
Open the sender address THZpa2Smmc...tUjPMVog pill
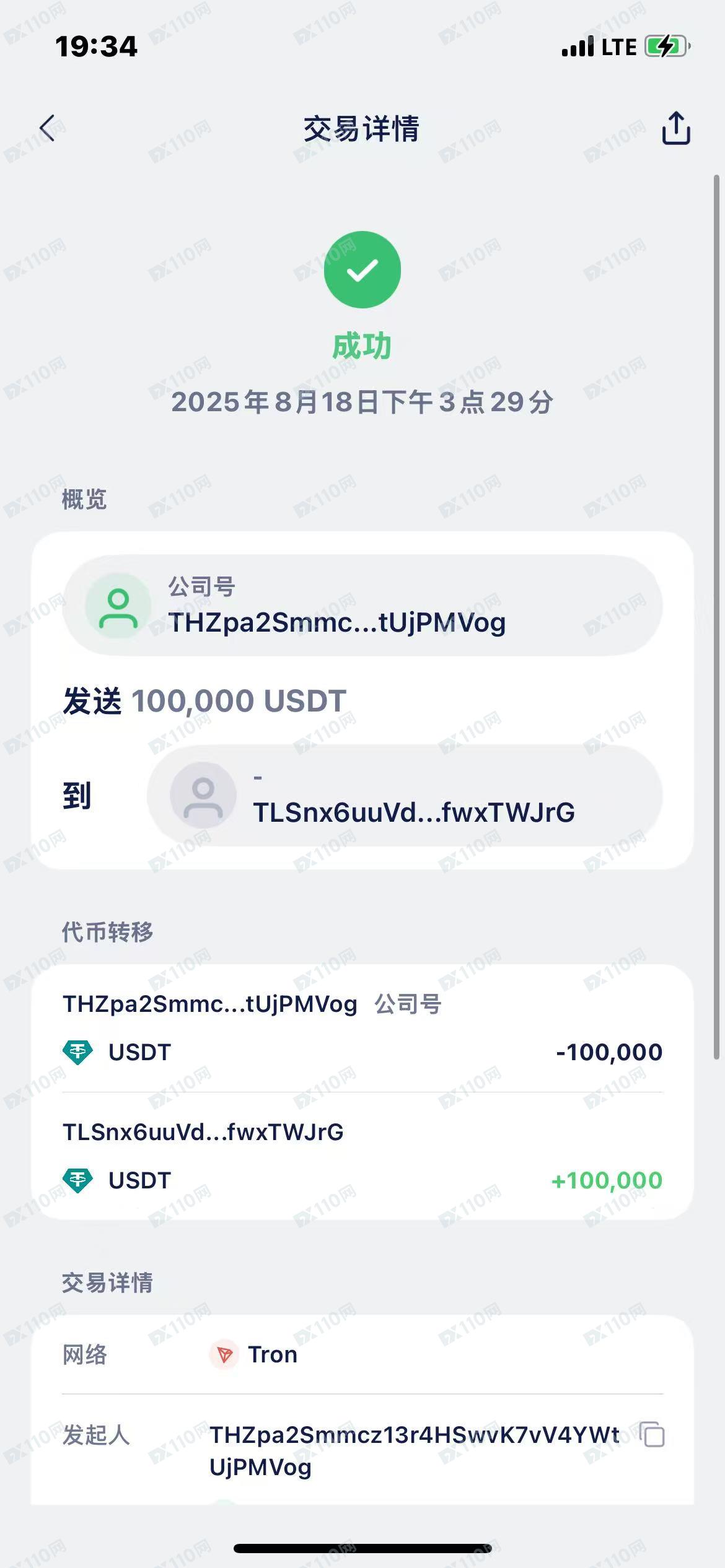click(x=362, y=606)
